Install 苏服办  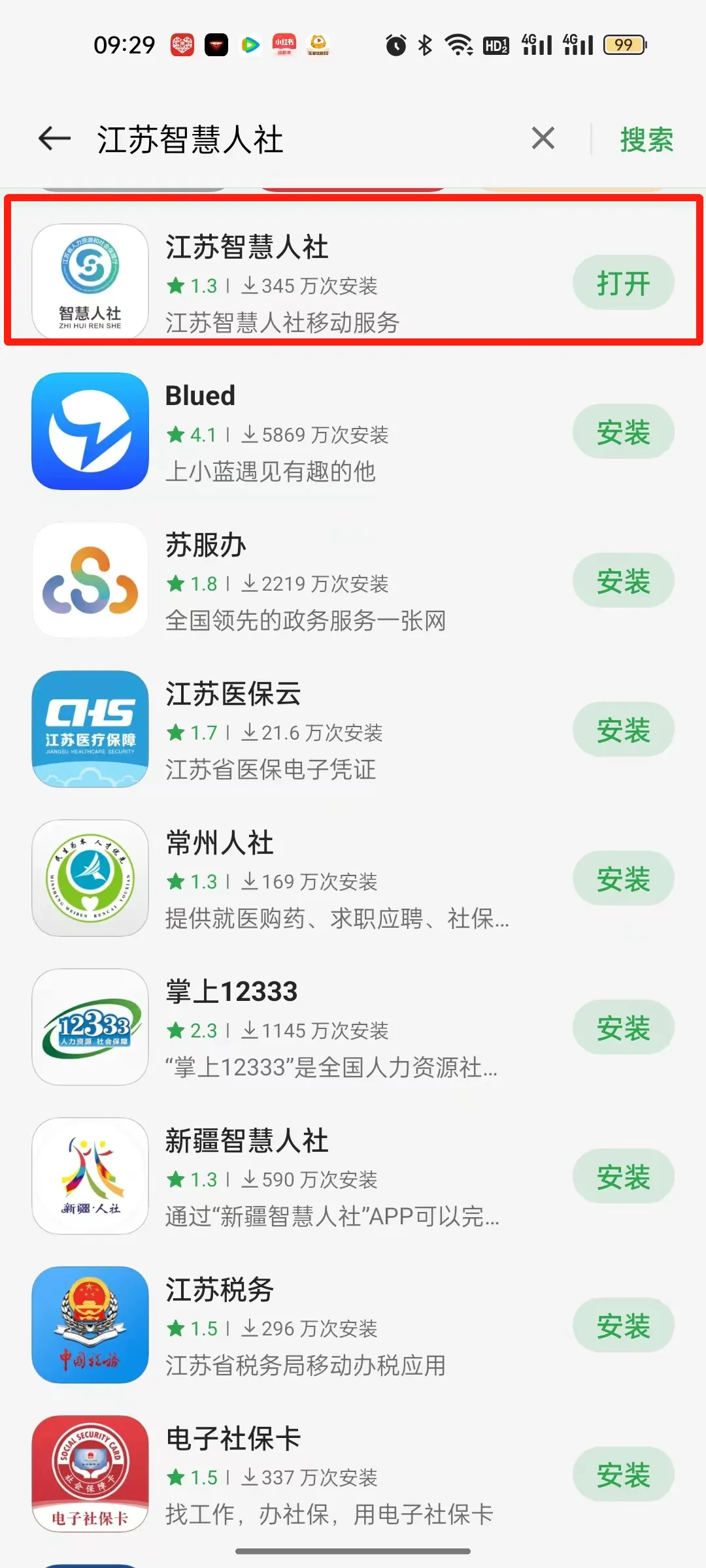click(623, 581)
